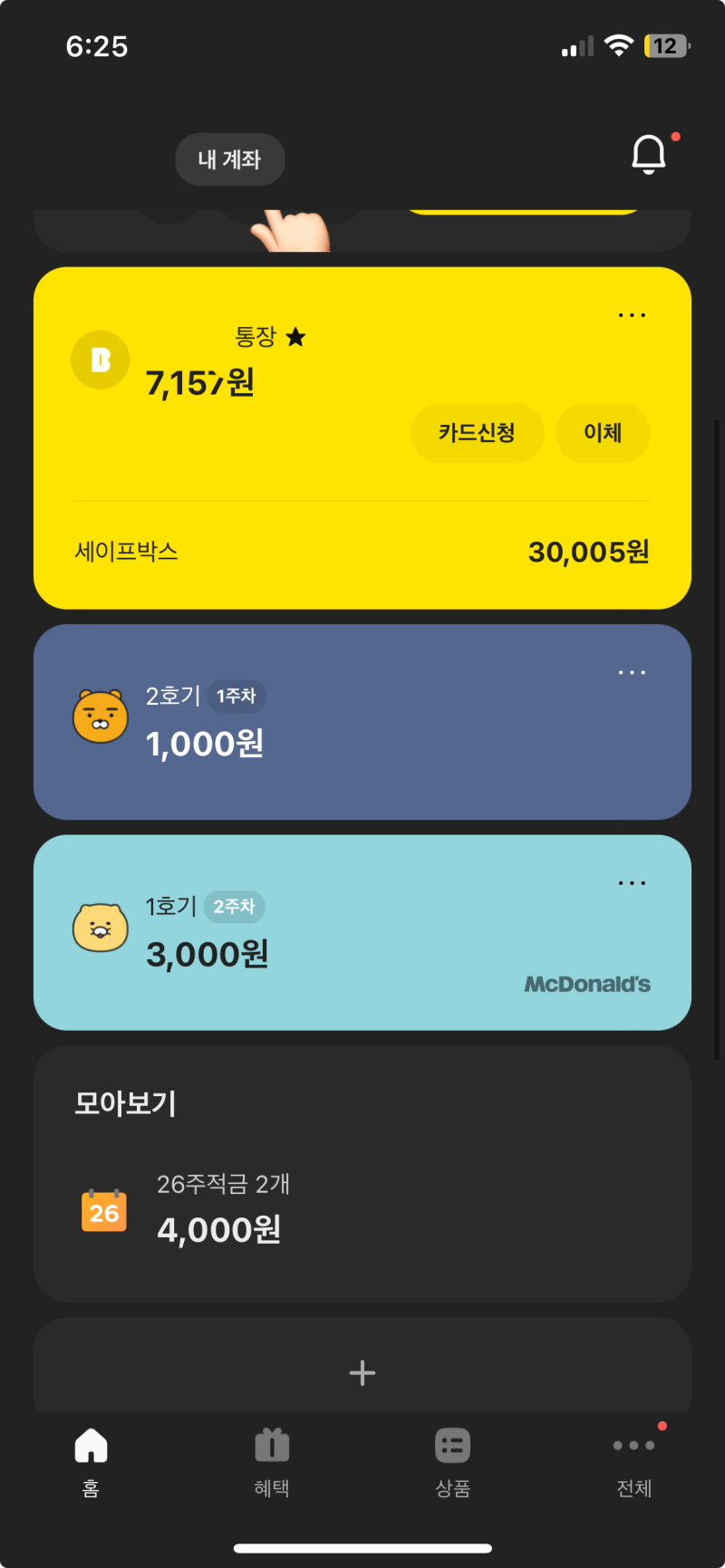Viewport: 725px width, 1568px height.
Task: Switch to the 내 계좌 tab
Action: coord(229,159)
